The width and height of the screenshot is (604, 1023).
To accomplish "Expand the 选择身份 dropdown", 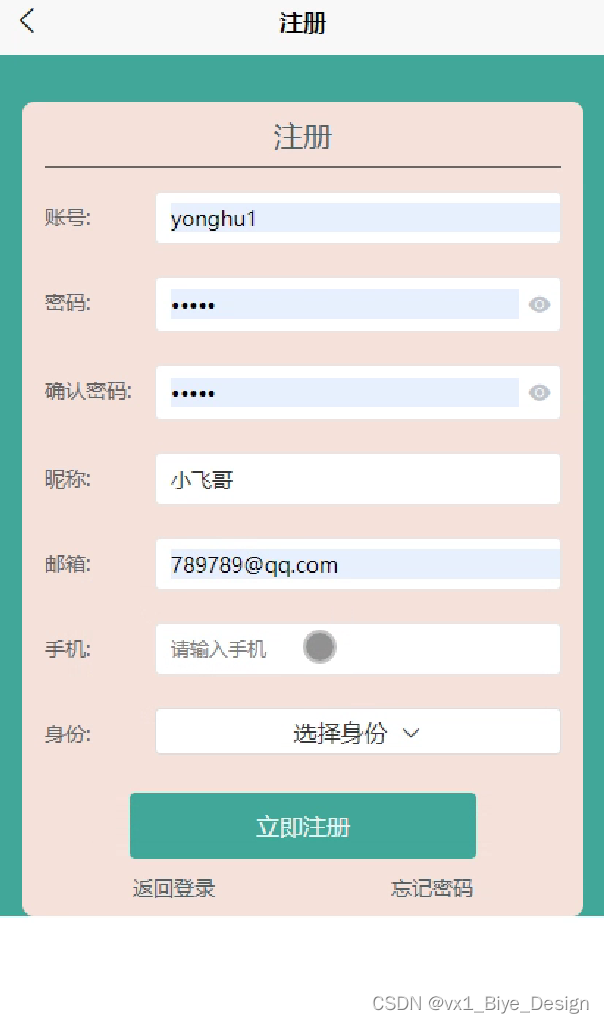I will click(x=357, y=731).
